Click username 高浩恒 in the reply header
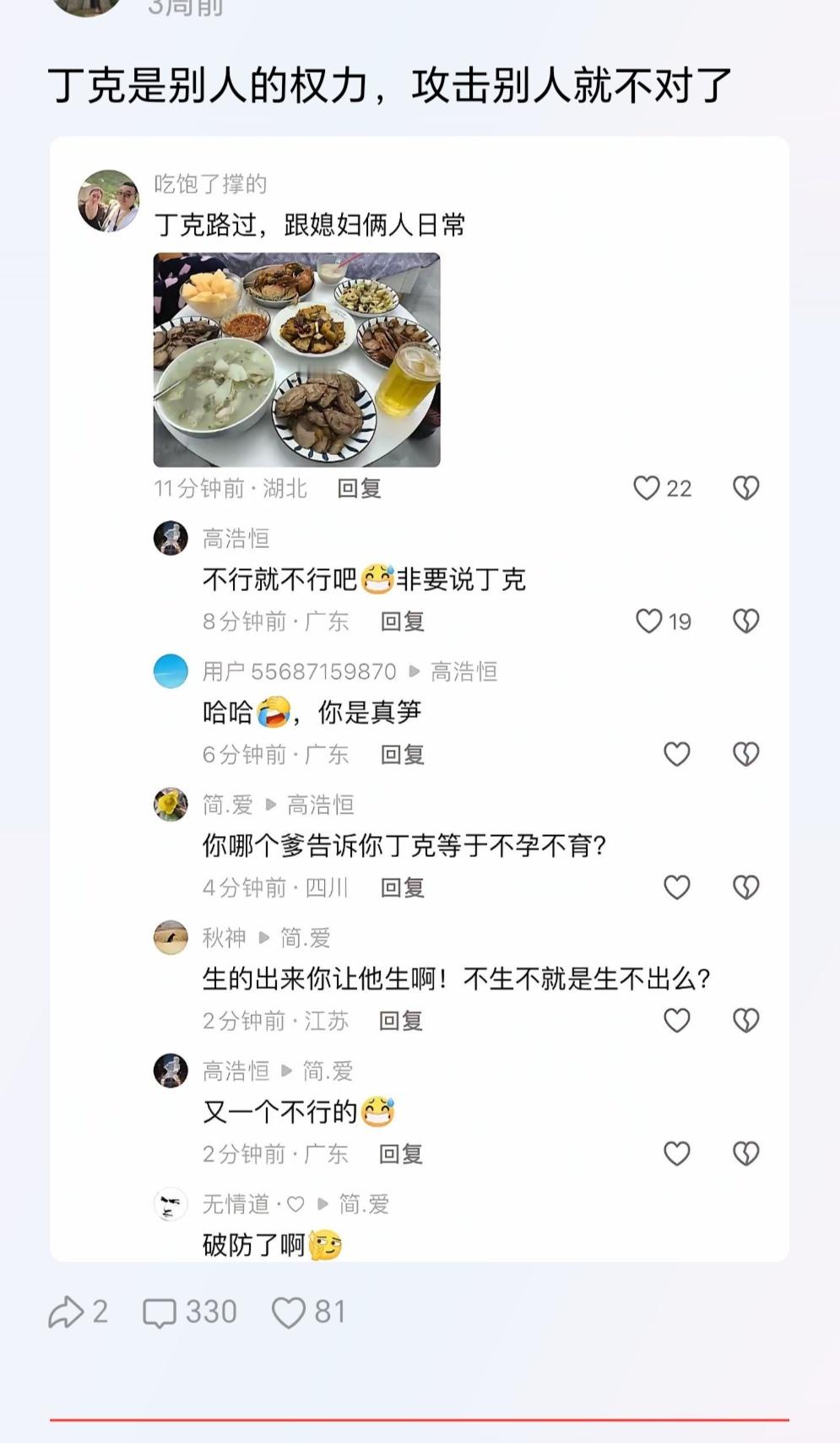Image resolution: width=840 pixels, height=1443 pixels. (466, 671)
